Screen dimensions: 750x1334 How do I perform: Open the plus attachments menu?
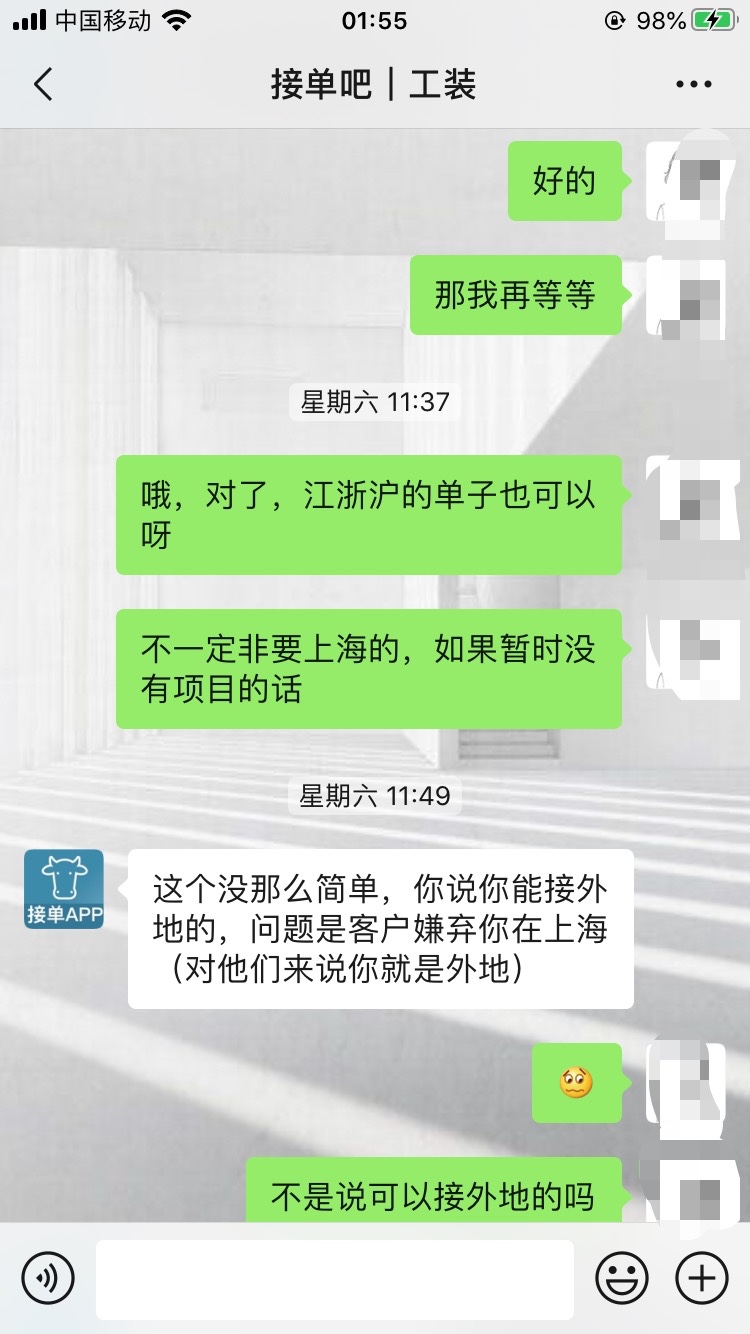[x=702, y=1278]
